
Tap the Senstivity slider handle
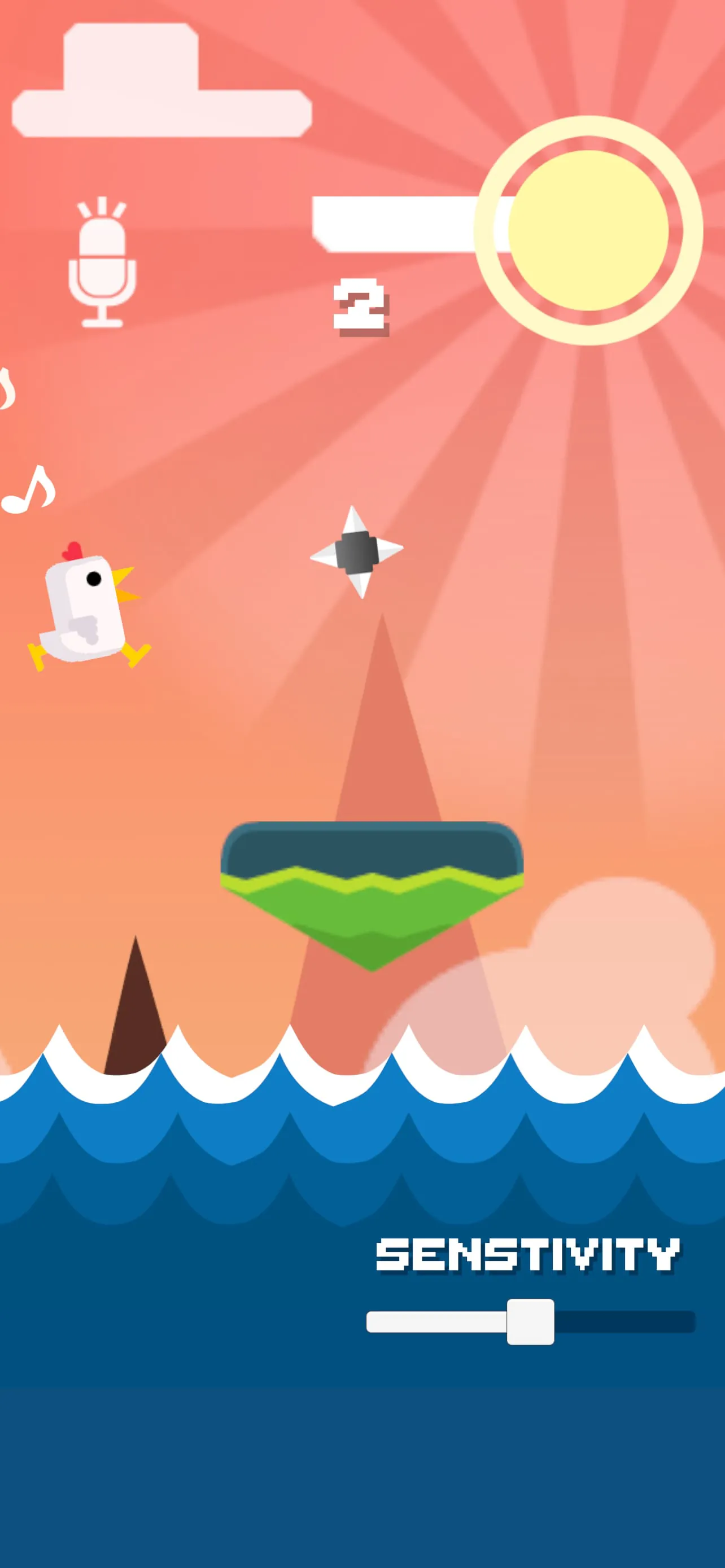pos(530,1321)
